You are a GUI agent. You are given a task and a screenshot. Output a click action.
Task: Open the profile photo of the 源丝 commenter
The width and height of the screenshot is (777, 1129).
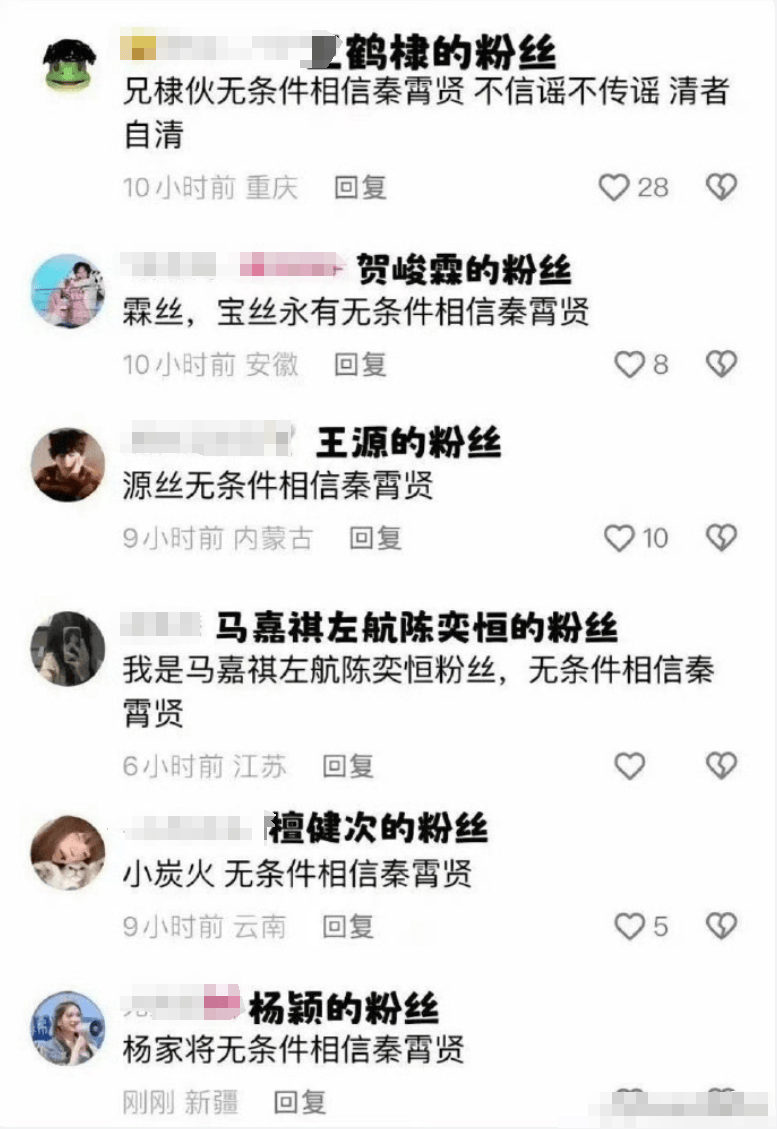pos(68,465)
